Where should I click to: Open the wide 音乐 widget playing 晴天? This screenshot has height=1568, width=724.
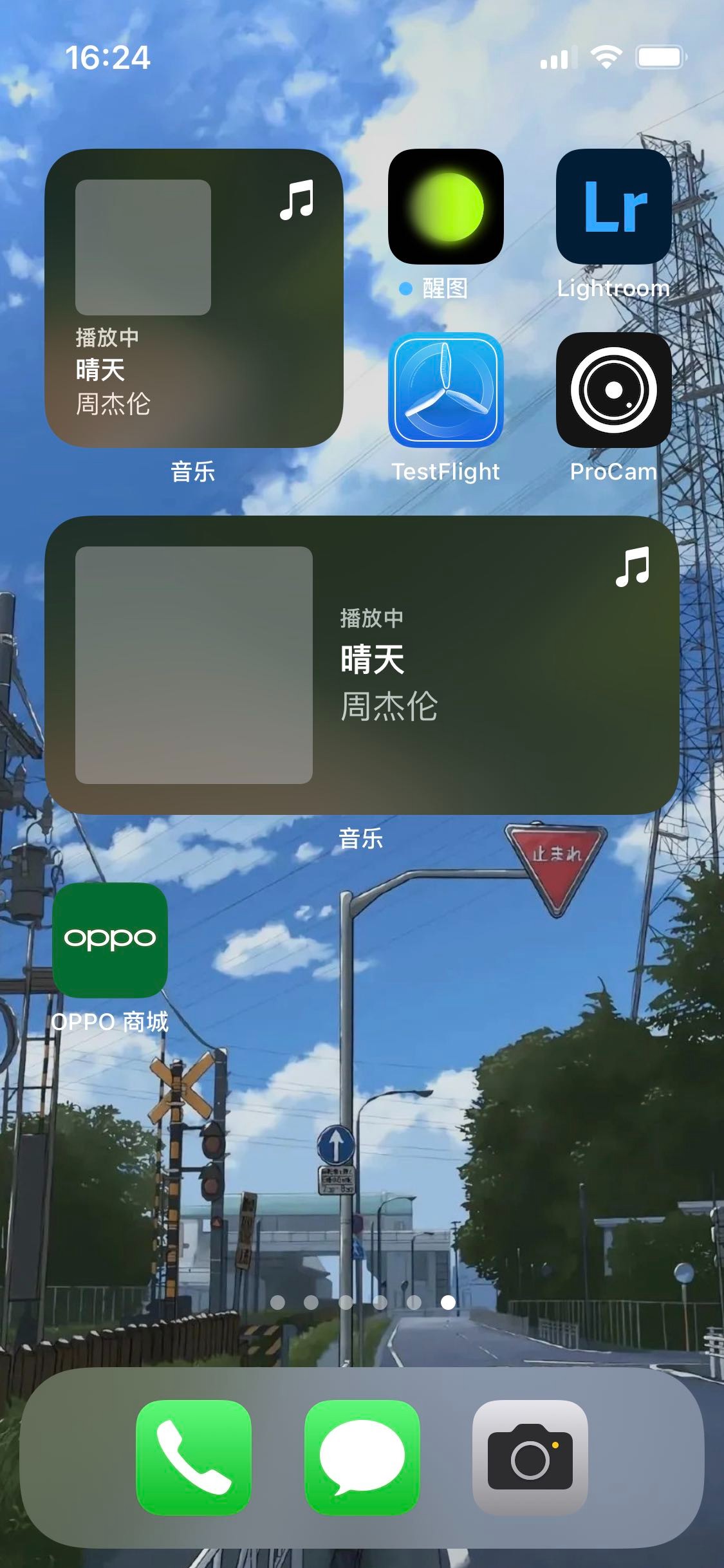coord(362,665)
